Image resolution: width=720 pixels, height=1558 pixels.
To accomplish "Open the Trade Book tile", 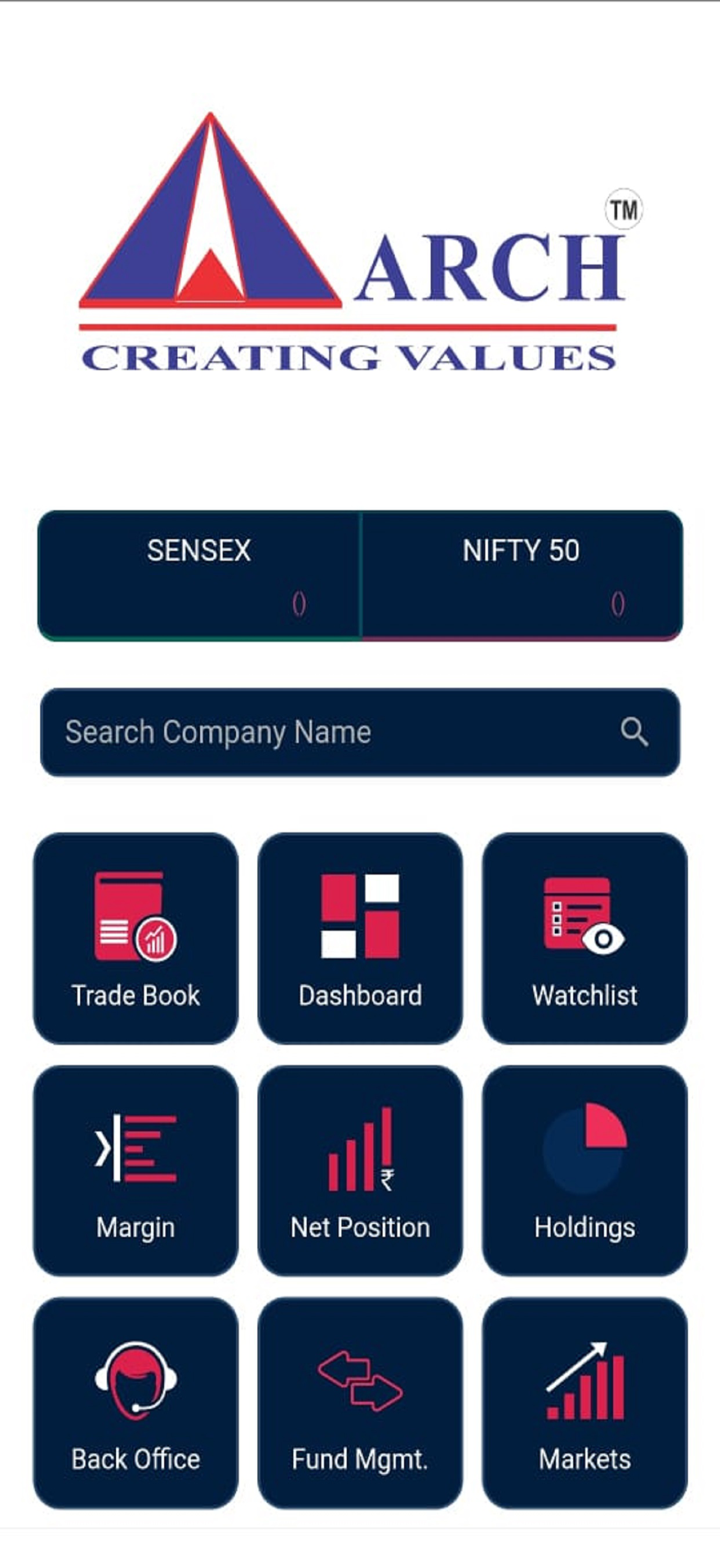I will tap(136, 938).
